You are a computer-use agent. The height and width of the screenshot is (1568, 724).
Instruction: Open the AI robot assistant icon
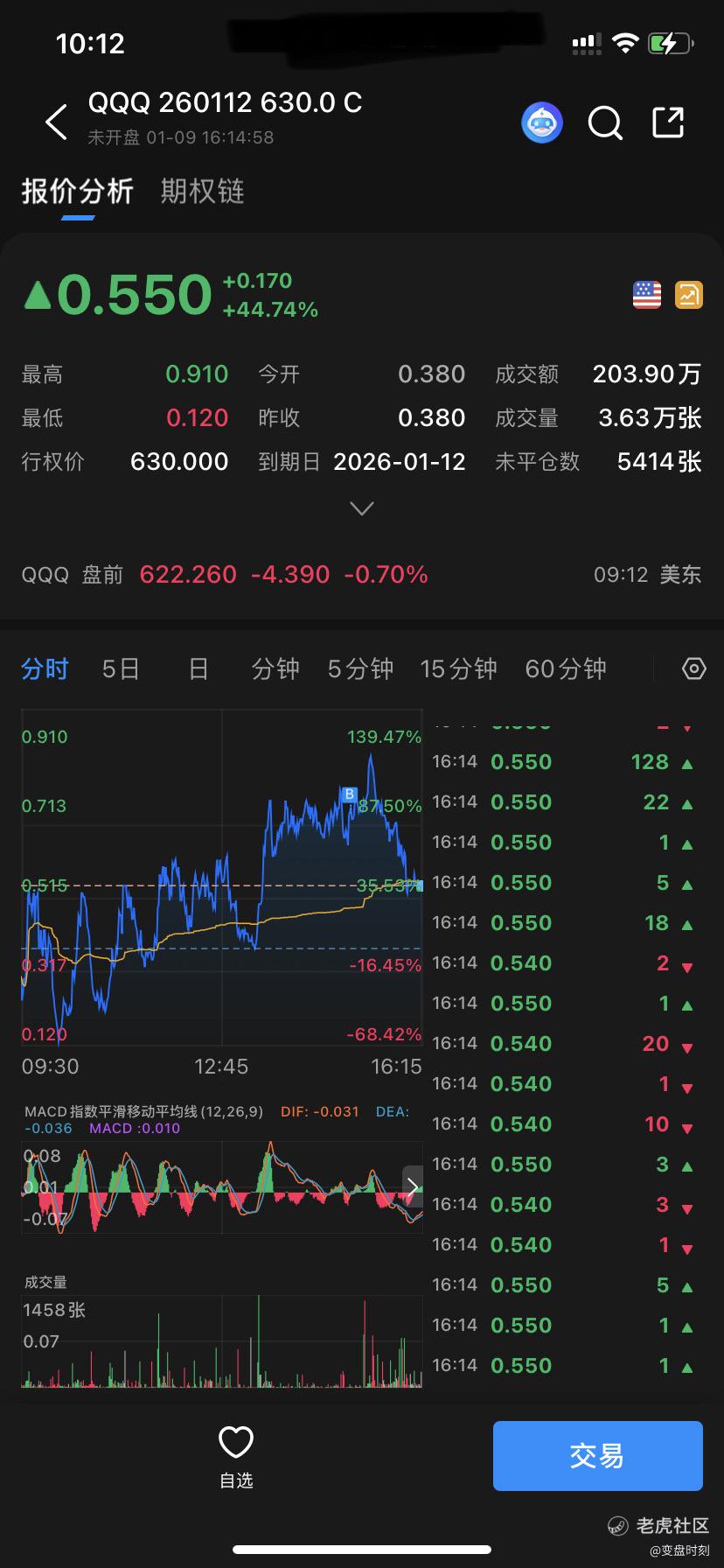tap(542, 122)
